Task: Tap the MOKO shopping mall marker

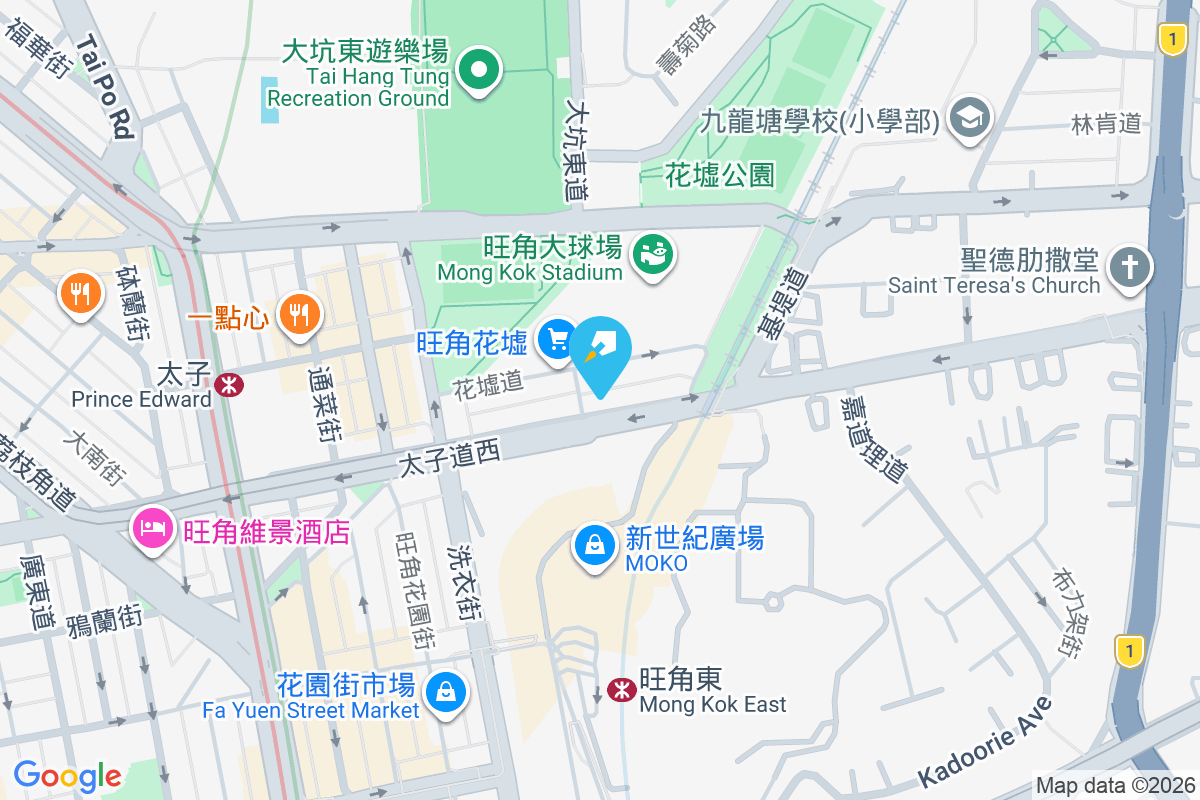Action: tap(595, 546)
